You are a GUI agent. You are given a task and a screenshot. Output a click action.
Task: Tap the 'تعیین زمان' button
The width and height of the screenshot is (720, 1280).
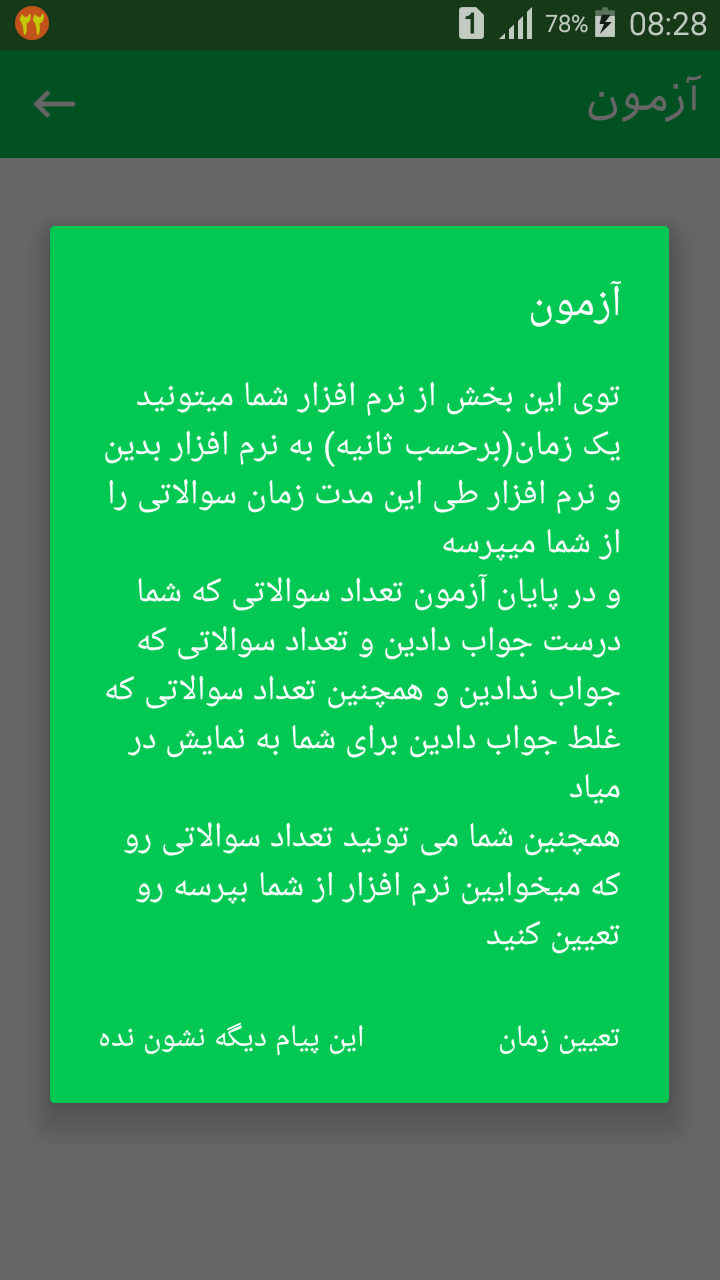pos(560,1038)
